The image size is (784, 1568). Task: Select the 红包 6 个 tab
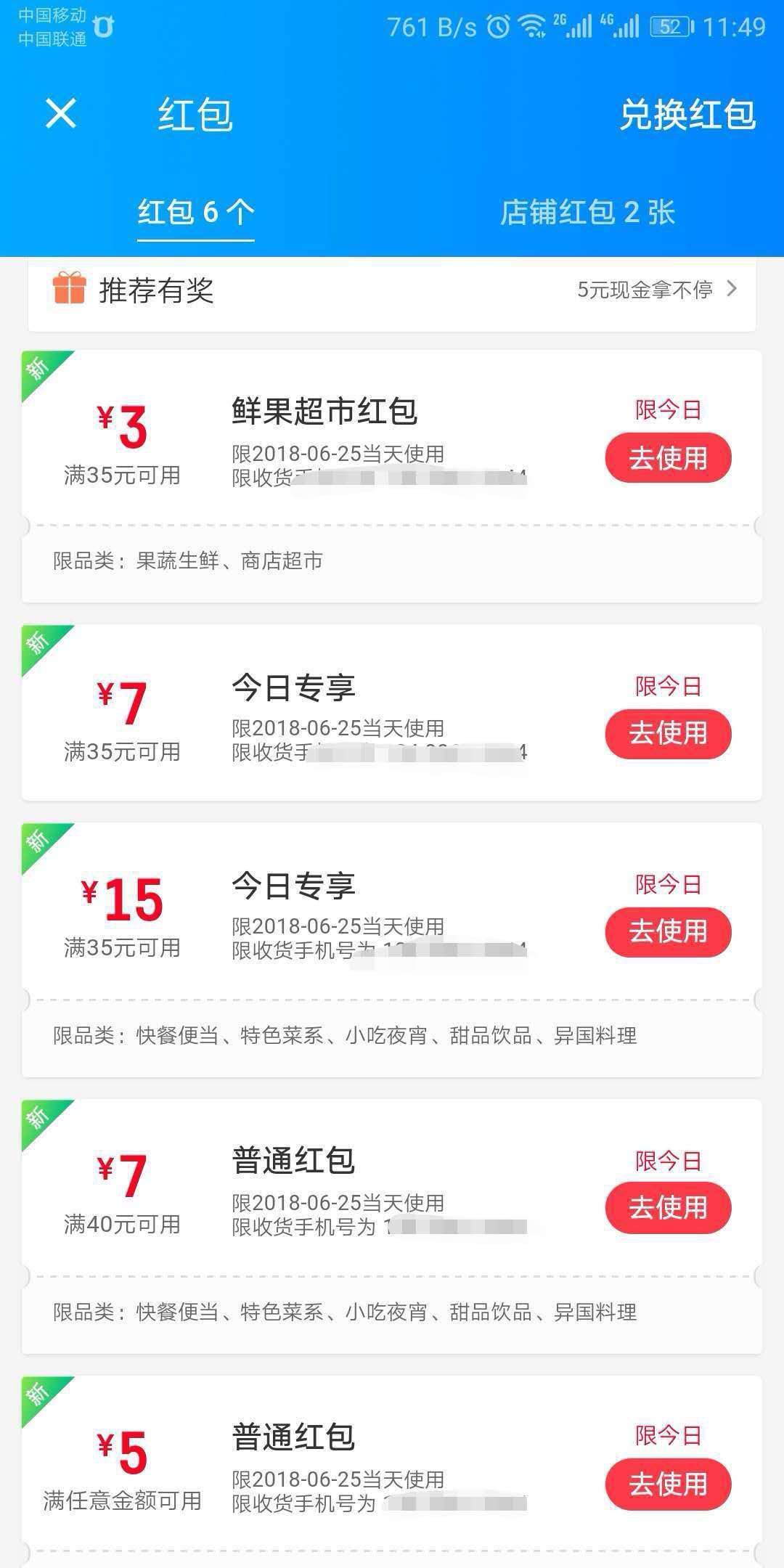196,212
